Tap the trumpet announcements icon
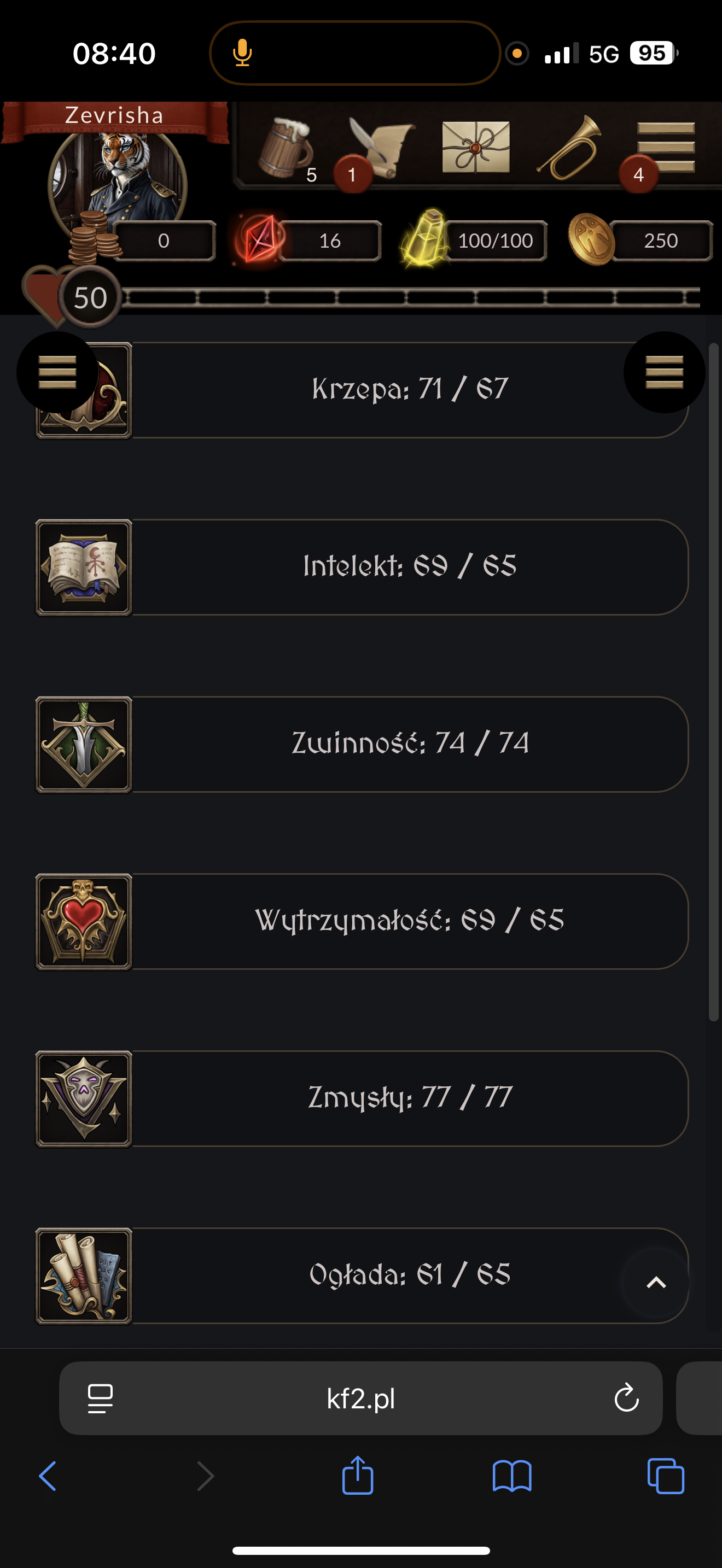 pyautogui.click(x=569, y=148)
